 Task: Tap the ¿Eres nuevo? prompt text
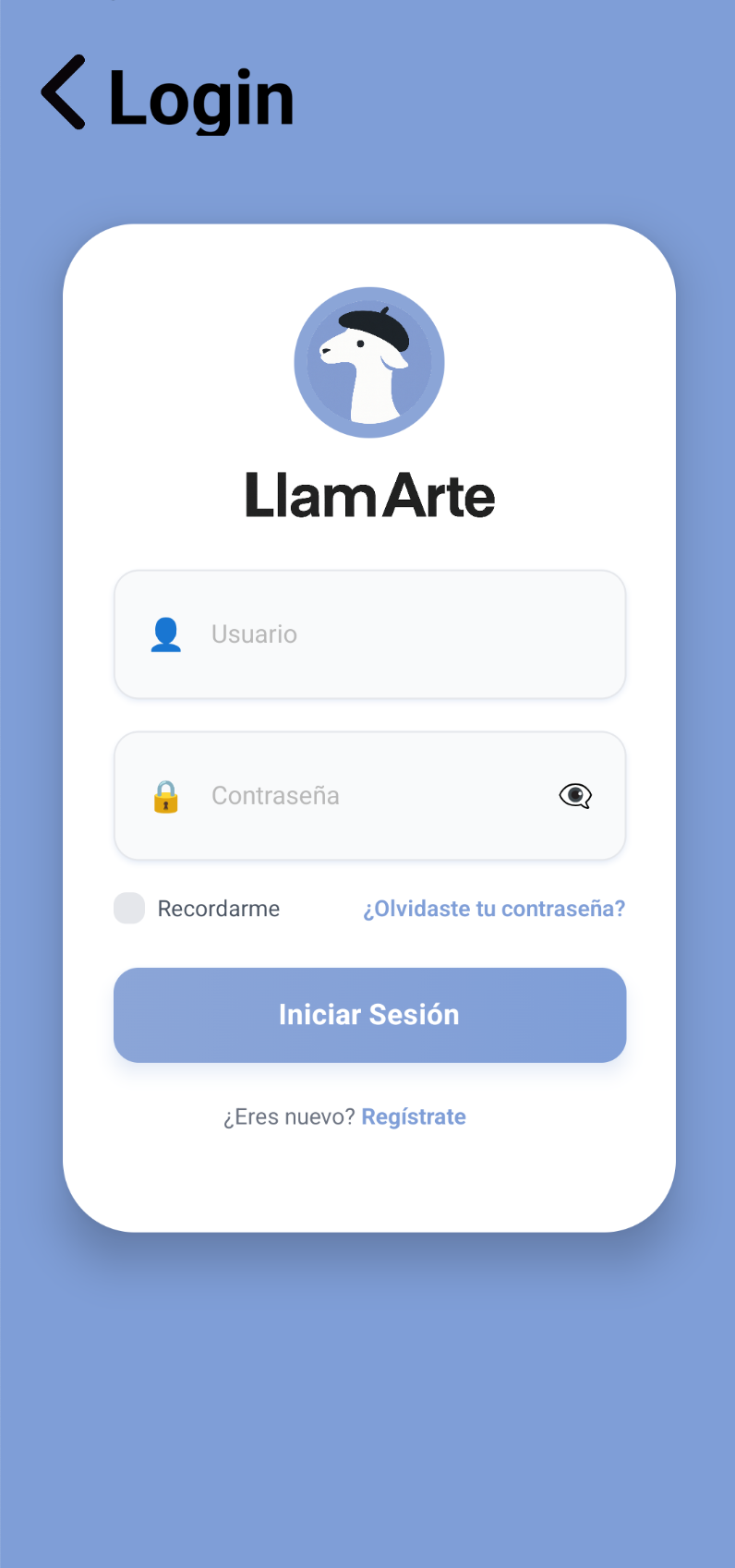pyautogui.click(x=289, y=1116)
